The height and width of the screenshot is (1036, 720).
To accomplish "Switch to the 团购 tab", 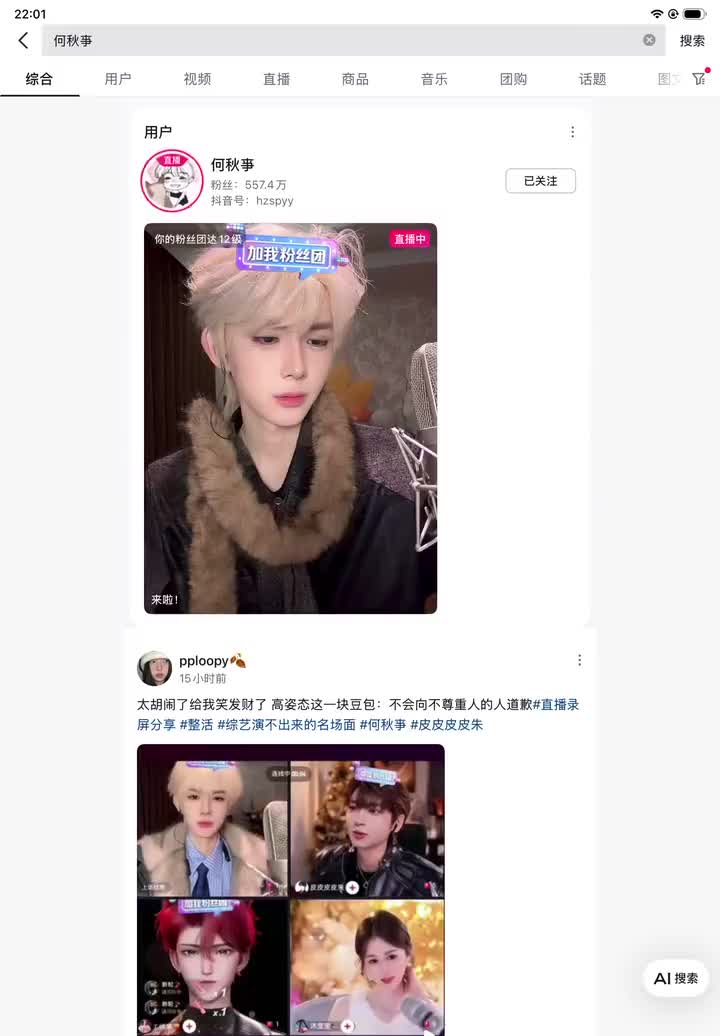I will coord(513,79).
